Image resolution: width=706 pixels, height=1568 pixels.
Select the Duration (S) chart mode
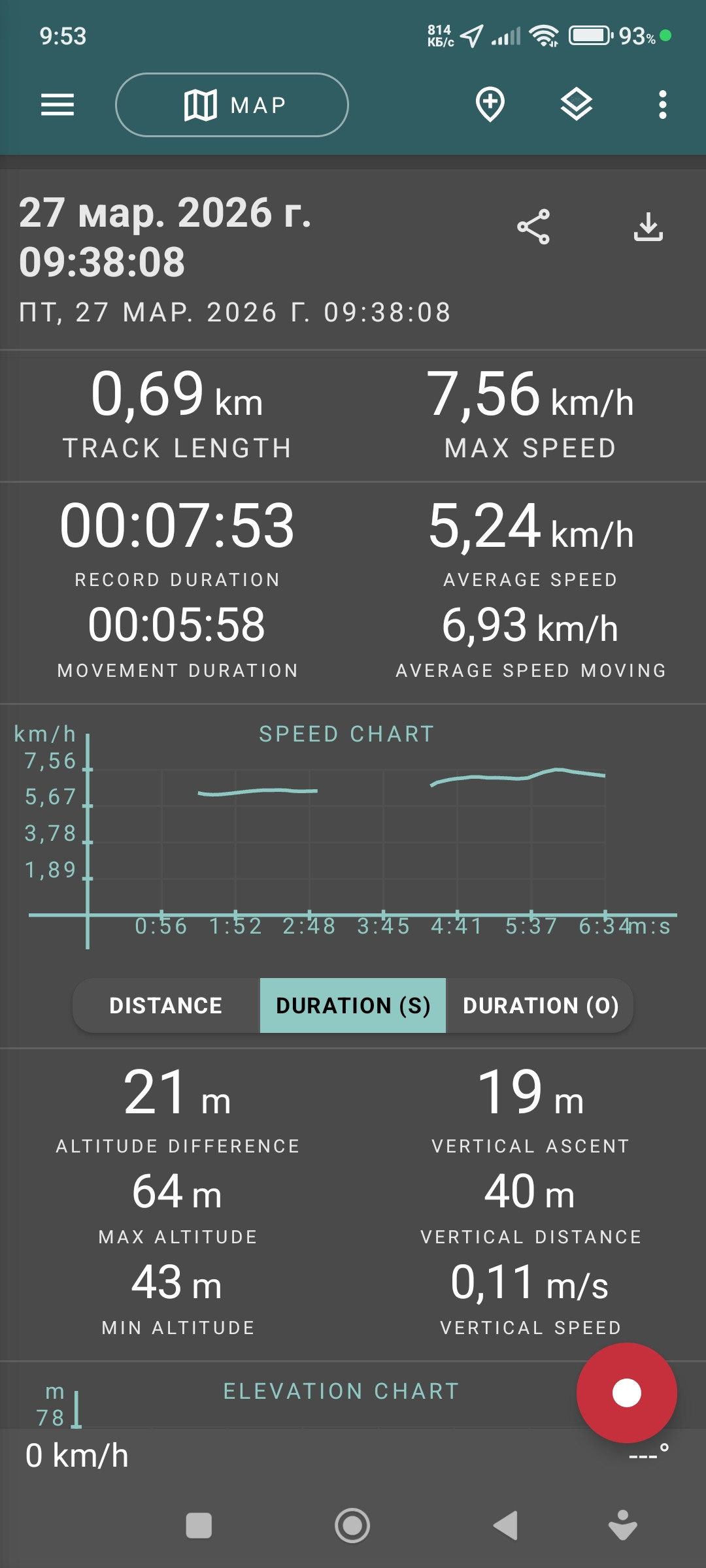pos(353,1005)
